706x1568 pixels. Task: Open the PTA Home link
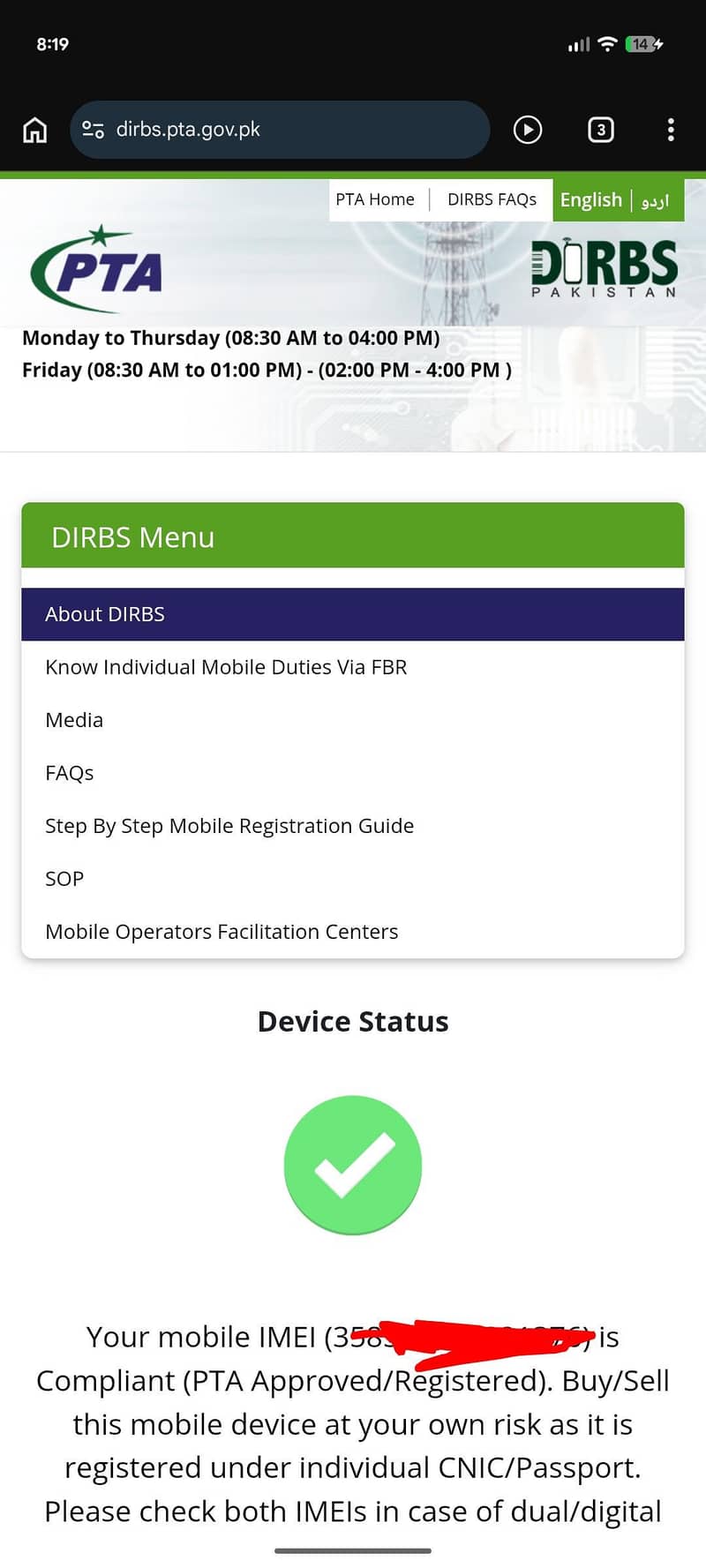coord(374,199)
